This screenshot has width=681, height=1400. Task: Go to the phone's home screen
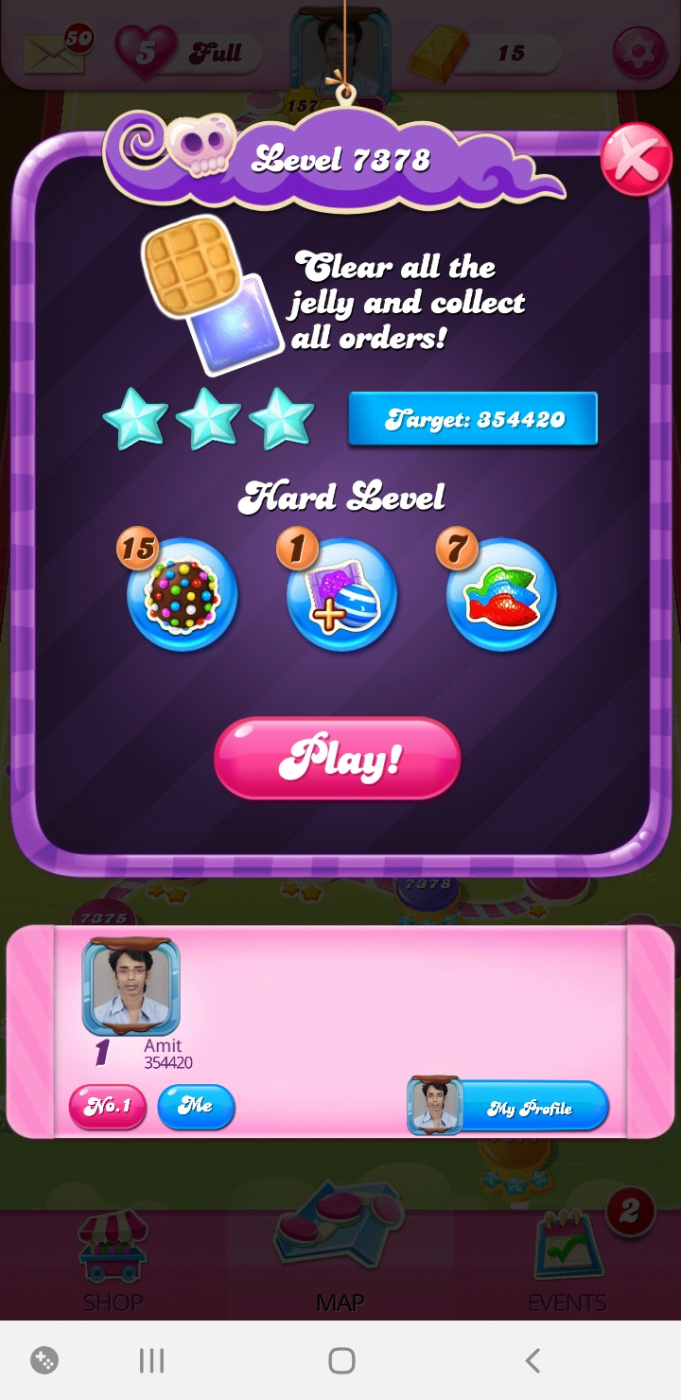coord(342,1360)
